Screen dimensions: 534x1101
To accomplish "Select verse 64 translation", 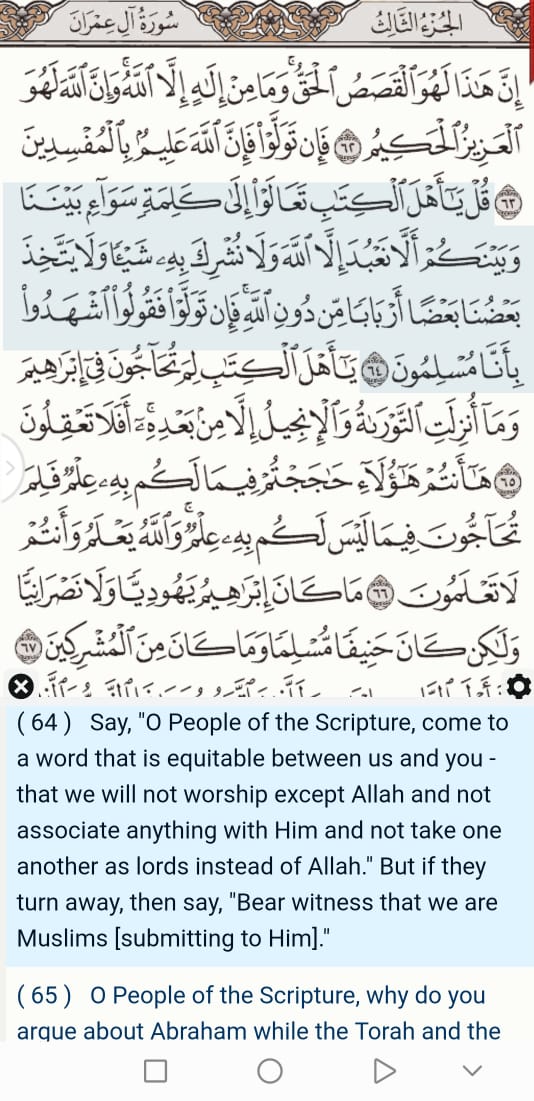I will click(269, 831).
